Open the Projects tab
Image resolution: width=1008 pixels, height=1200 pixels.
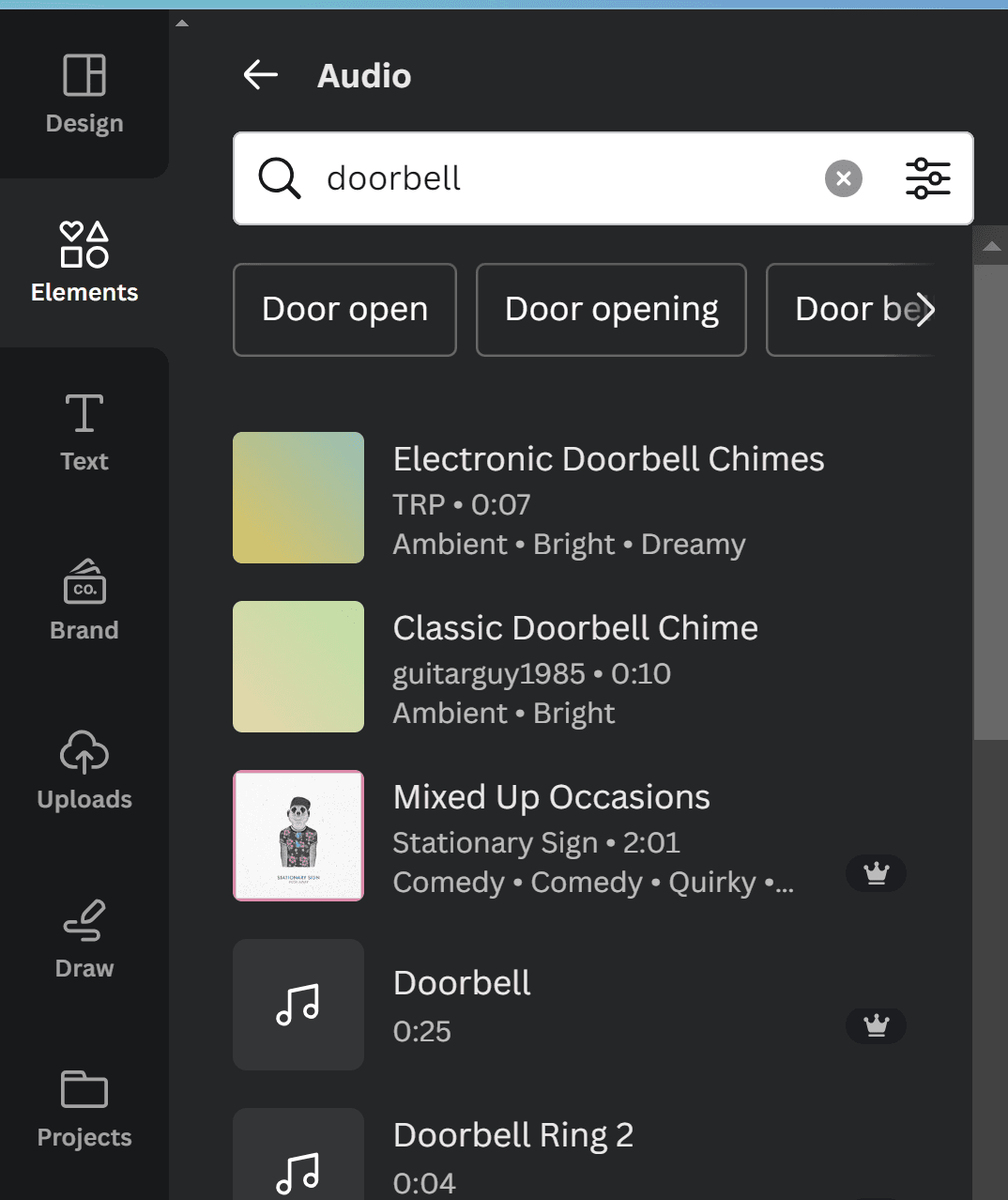pos(84,1108)
